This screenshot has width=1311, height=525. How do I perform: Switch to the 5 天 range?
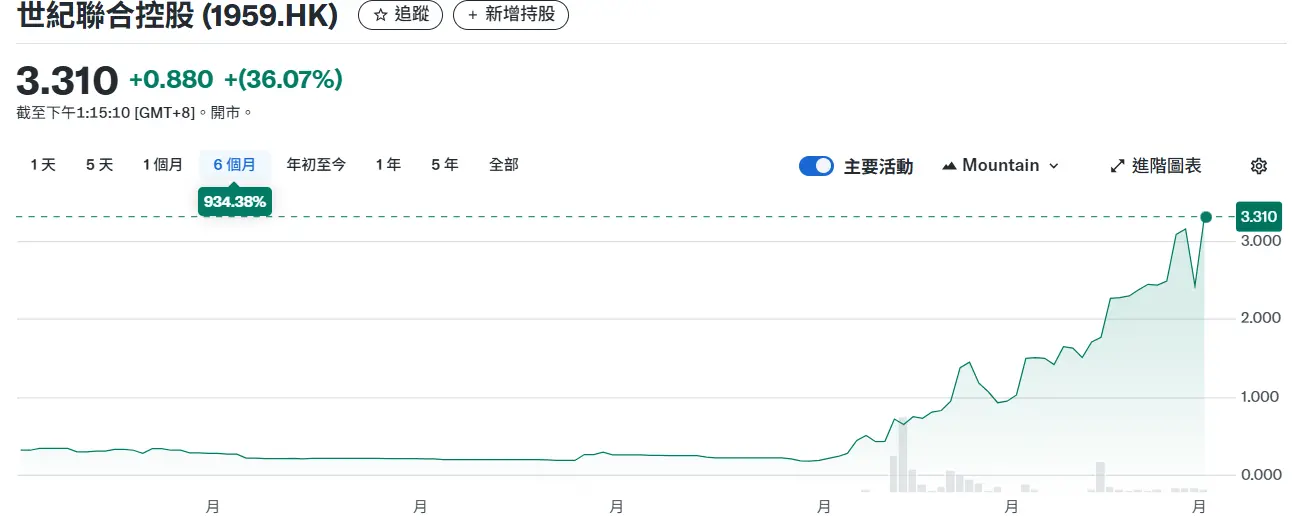[100, 165]
